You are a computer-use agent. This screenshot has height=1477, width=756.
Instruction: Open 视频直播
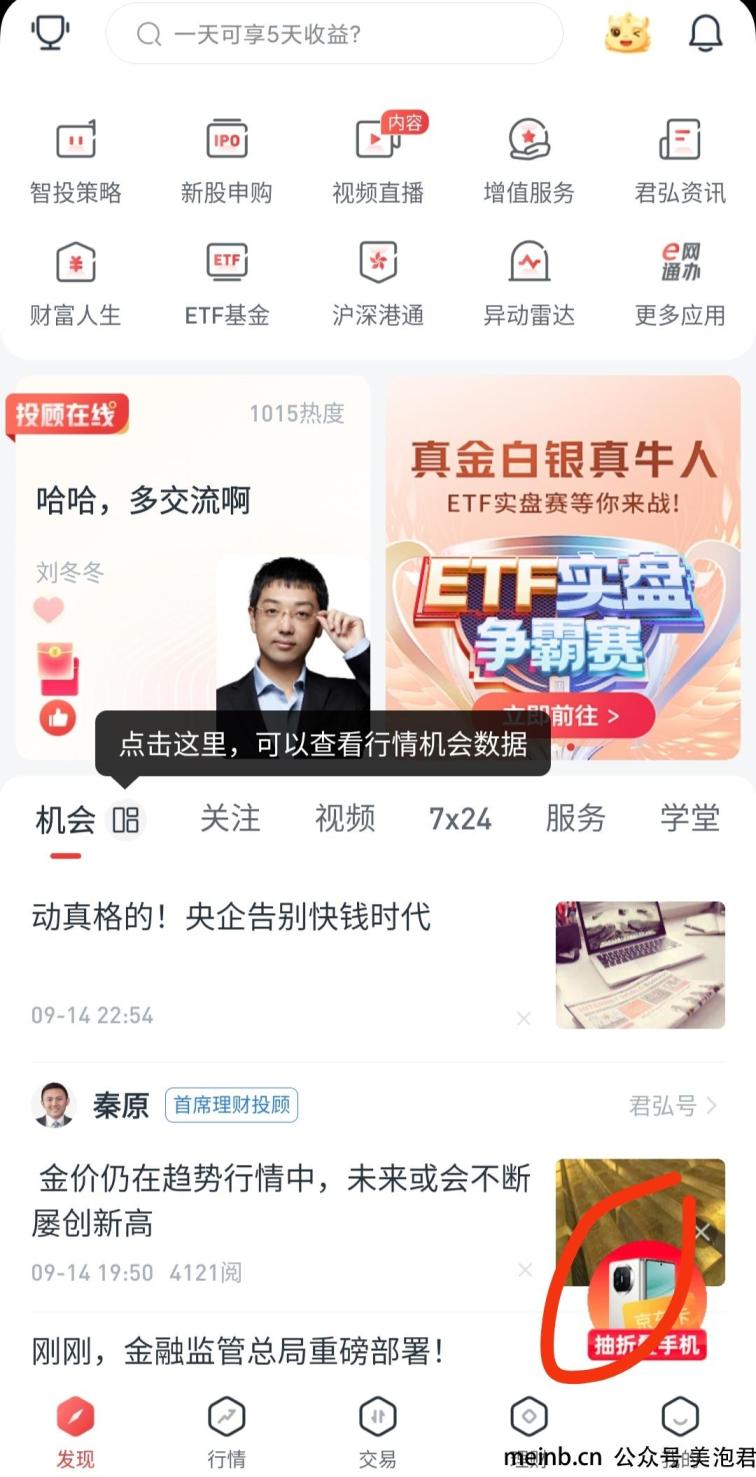pyautogui.click(x=378, y=160)
